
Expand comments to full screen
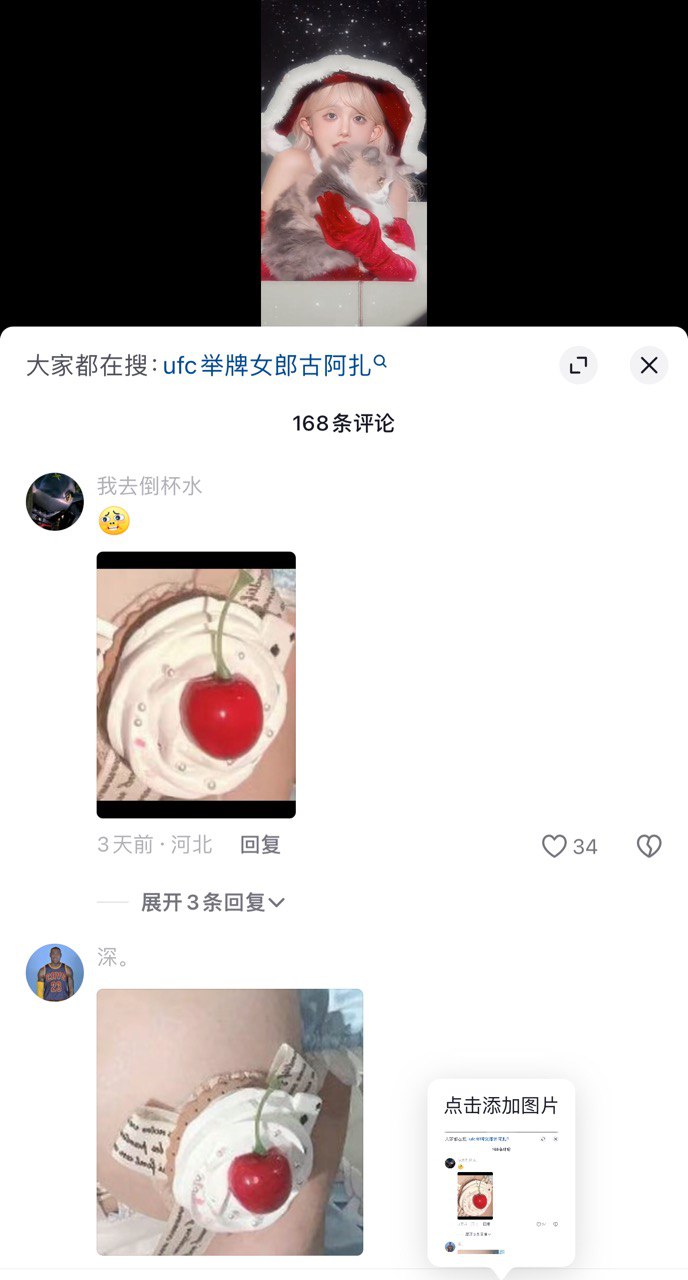click(x=578, y=366)
